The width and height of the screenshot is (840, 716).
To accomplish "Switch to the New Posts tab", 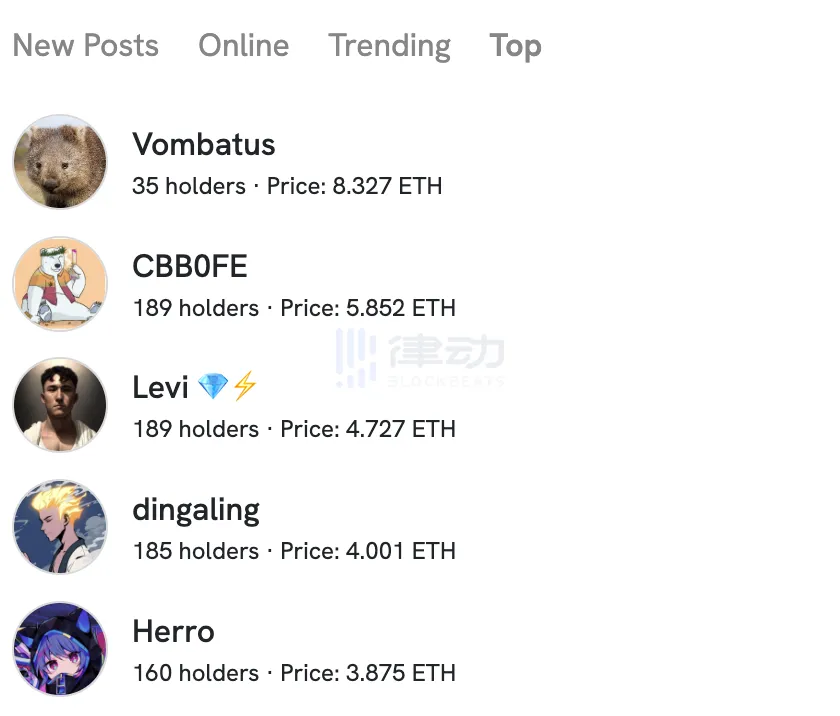I will [x=85, y=46].
